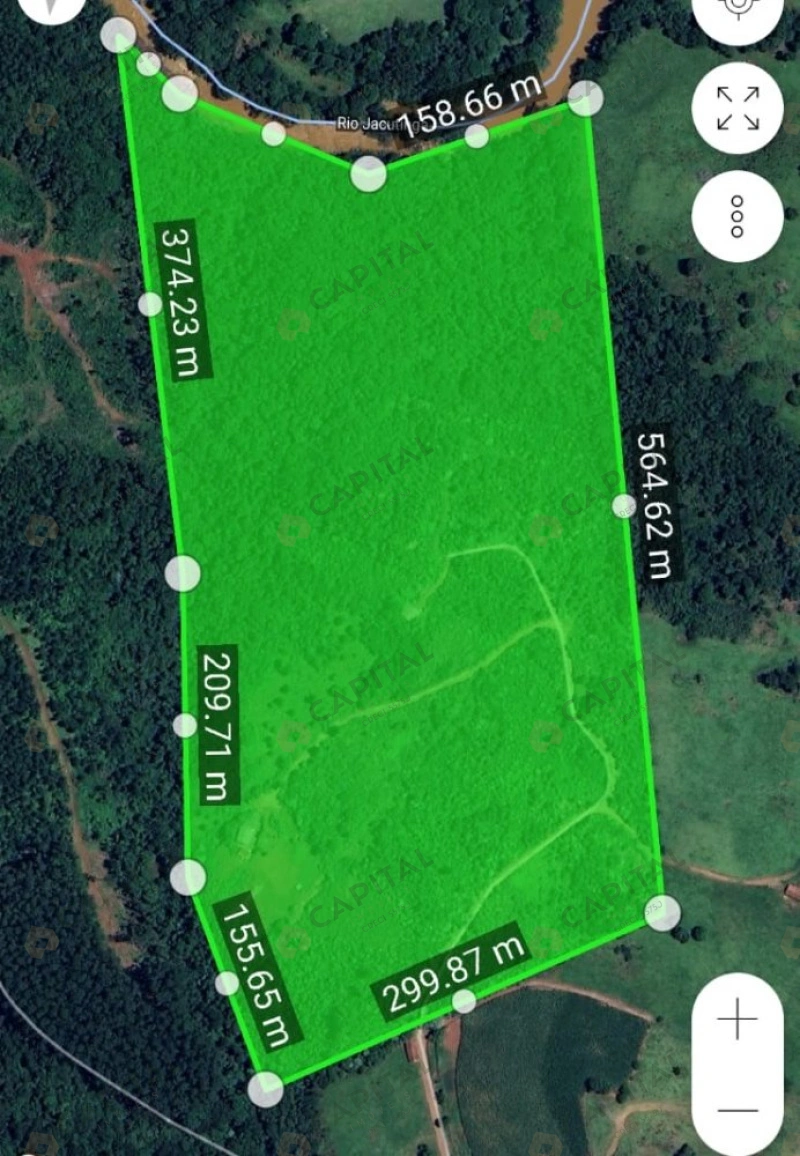Toggle fullscreen map view

pyautogui.click(x=737, y=108)
